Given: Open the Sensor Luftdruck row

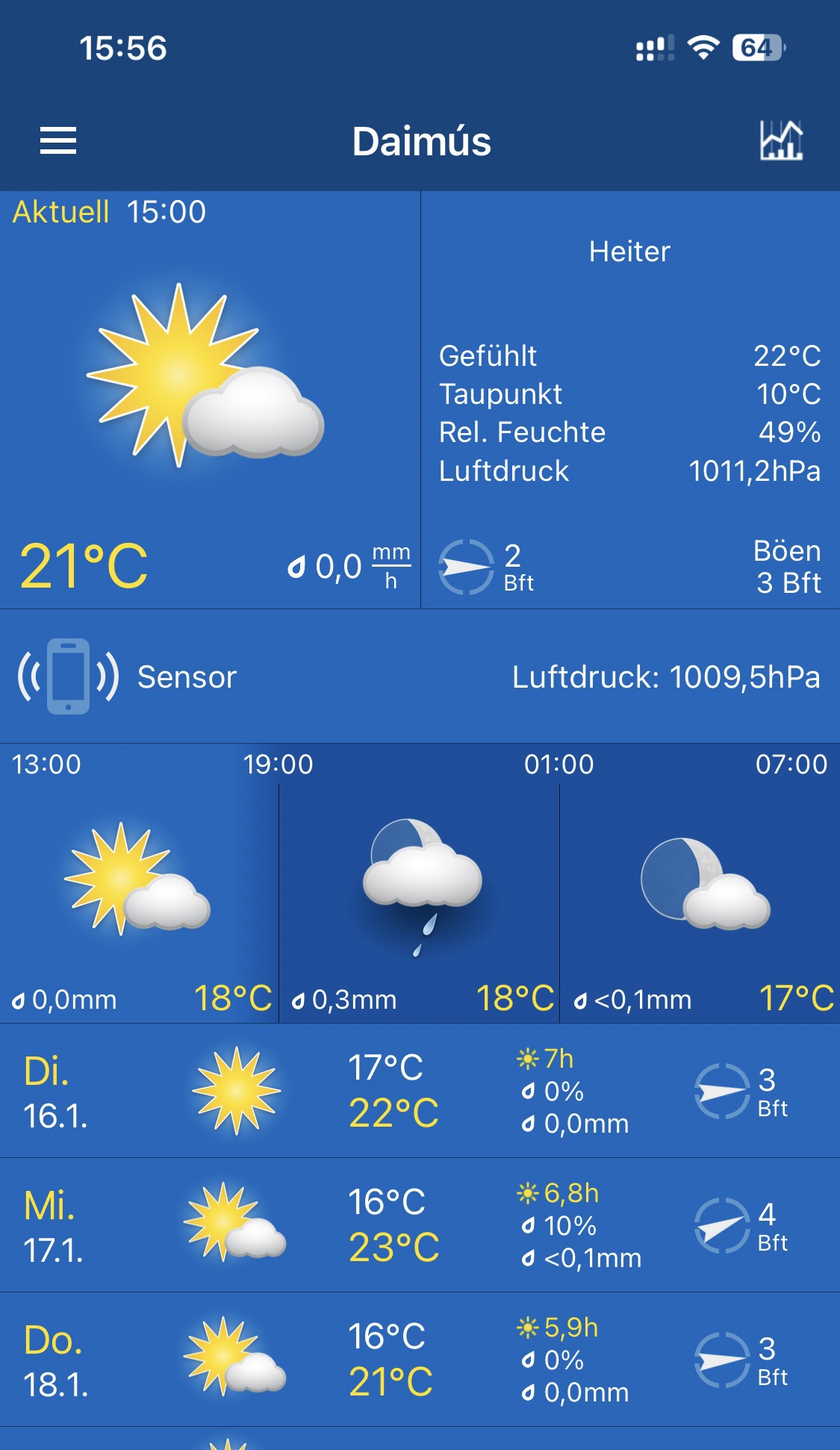Looking at the screenshot, I should pyautogui.click(x=420, y=676).
